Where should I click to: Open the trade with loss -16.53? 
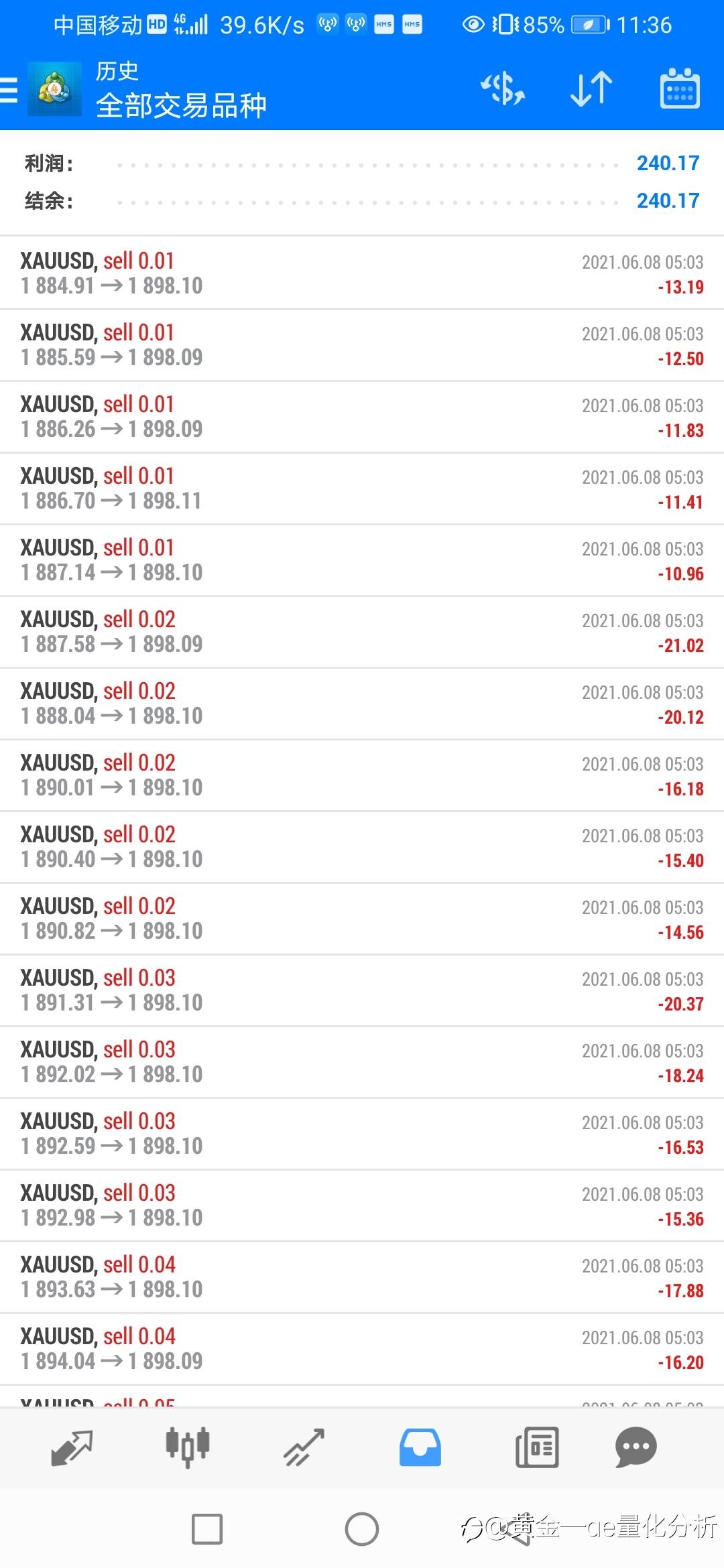point(362,1134)
